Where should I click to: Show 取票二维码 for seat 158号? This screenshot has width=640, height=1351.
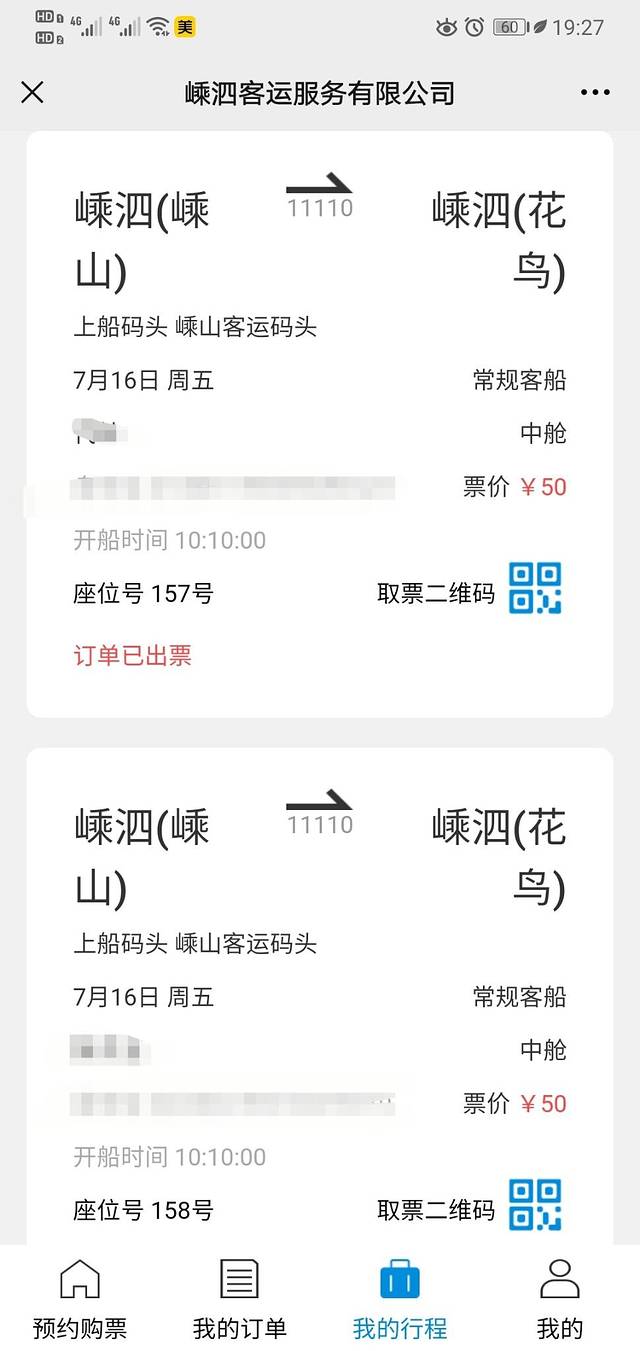(x=535, y=1205)
